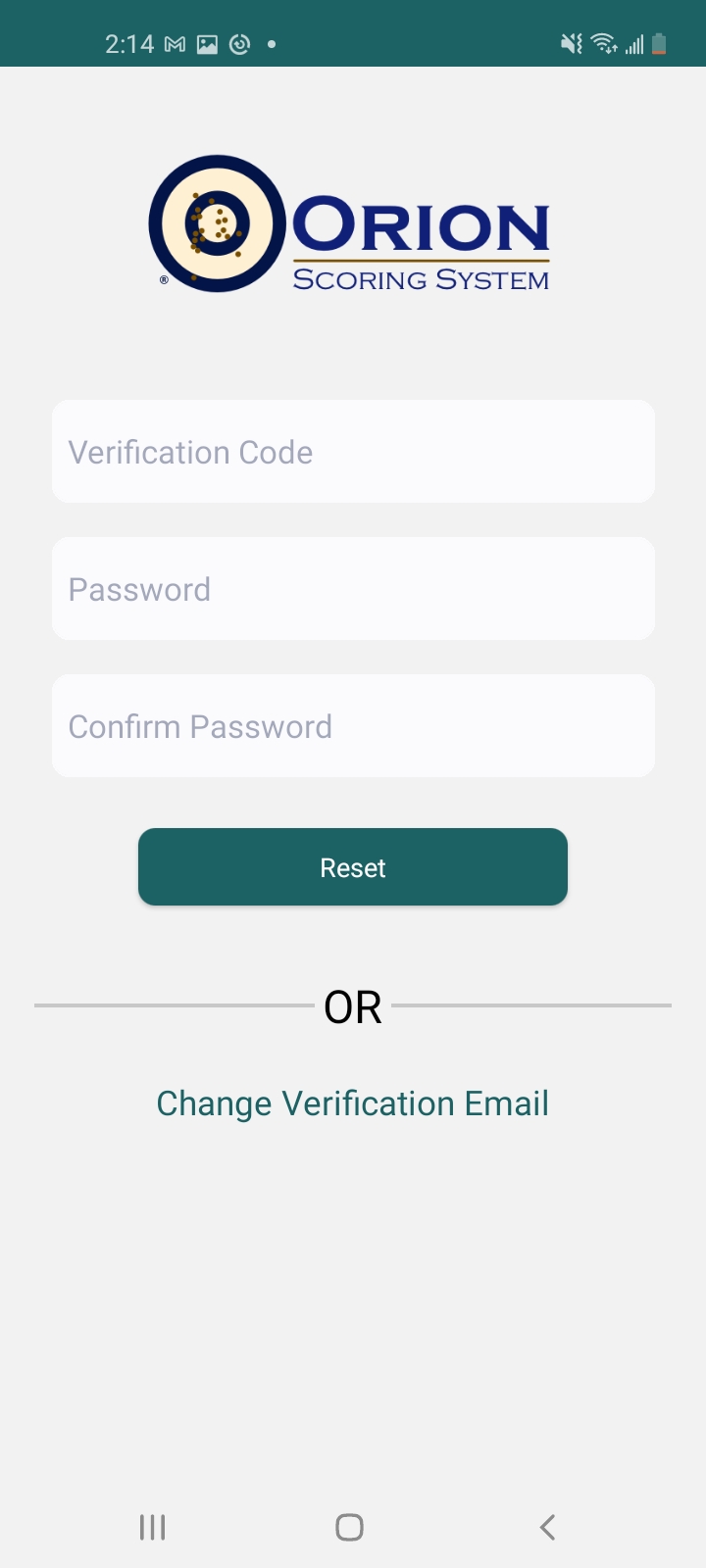
Task: Select the timer notification icon
Action: pyautogui.click(x=239, y=44)
